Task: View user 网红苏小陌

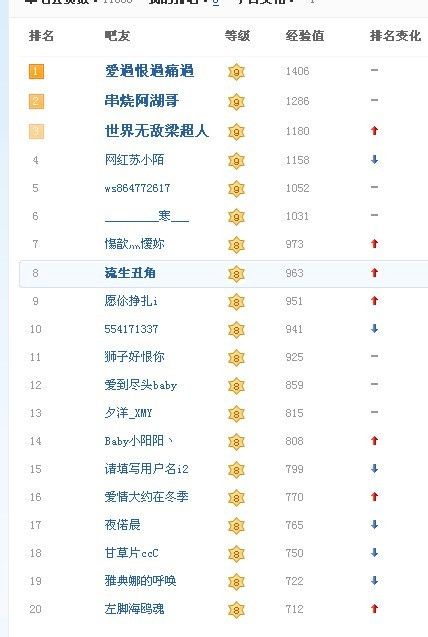Action: pyautogui.click(x=134, y=160)
